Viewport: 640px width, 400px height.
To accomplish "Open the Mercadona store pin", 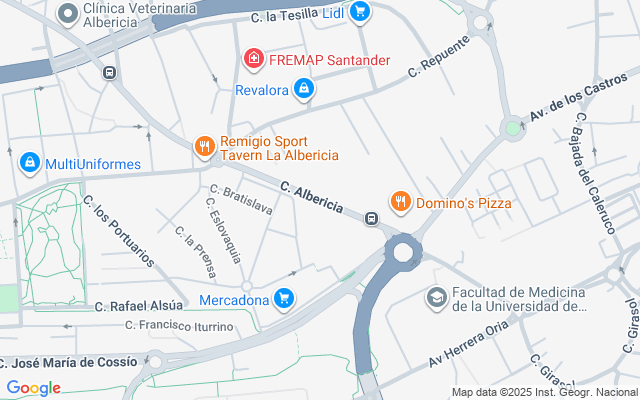I will [x=284, y=299].
